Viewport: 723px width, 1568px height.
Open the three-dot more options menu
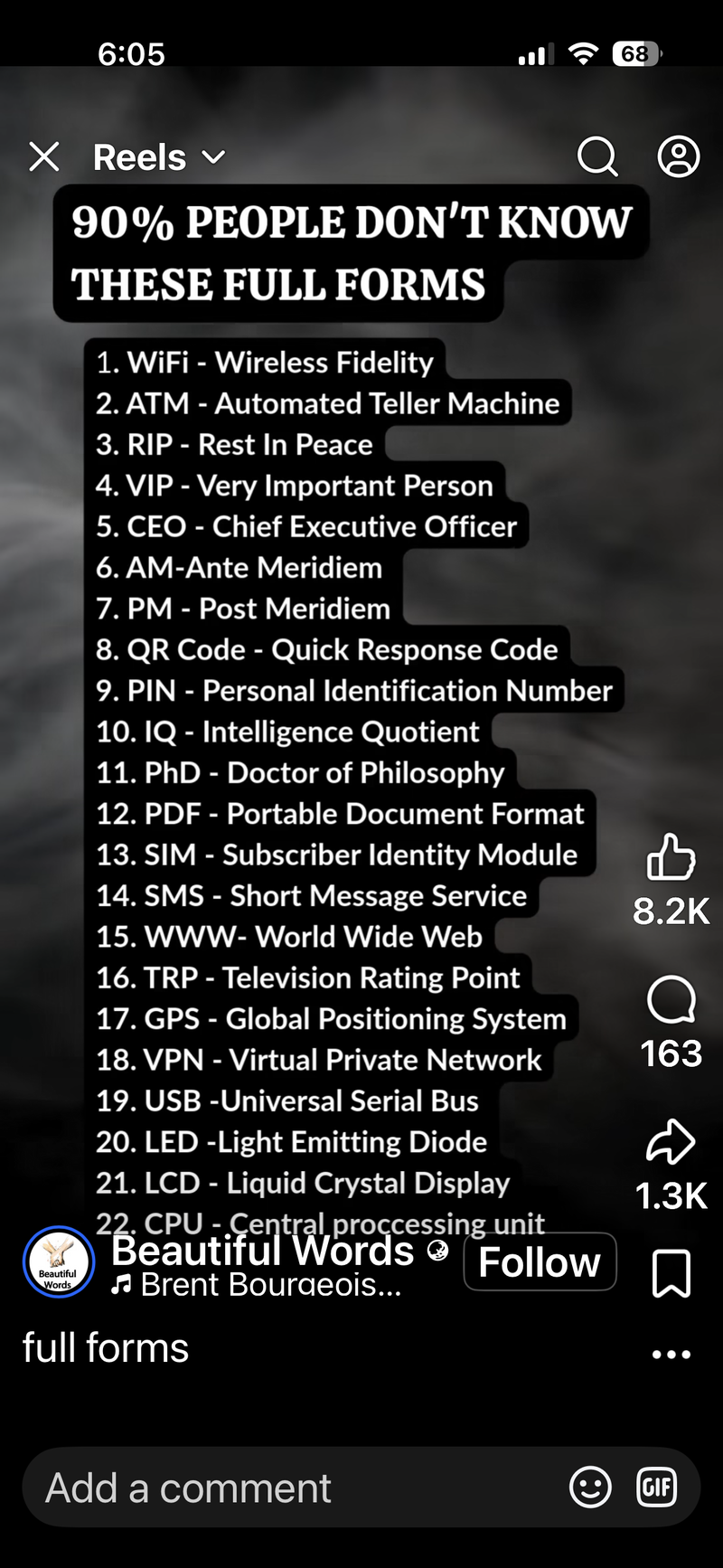pyautogui.click(x=671, y=1354)
